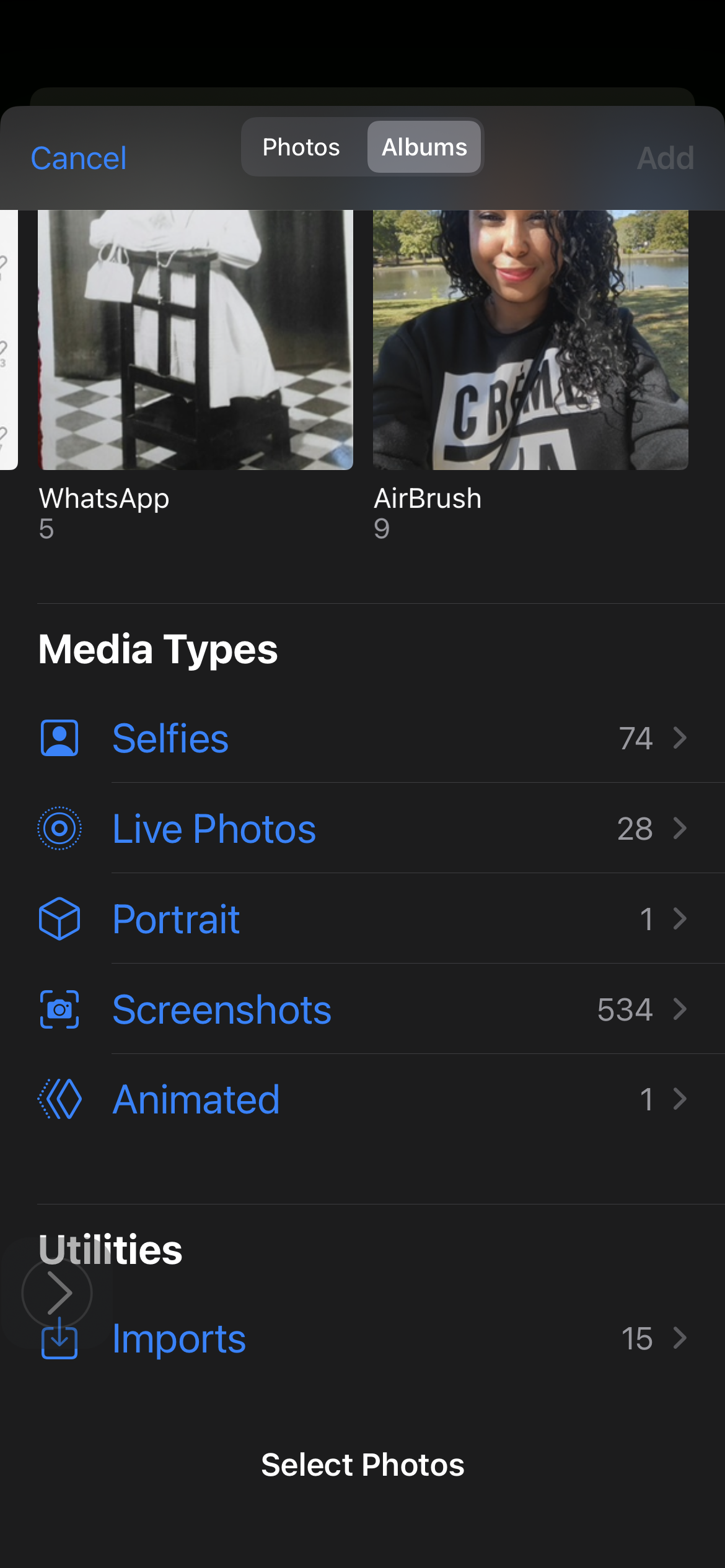Image resolution: width=725 pixels, height=1568 pixels.
Task: Select the Selfies person icon
Action: (x=59, y=737)
